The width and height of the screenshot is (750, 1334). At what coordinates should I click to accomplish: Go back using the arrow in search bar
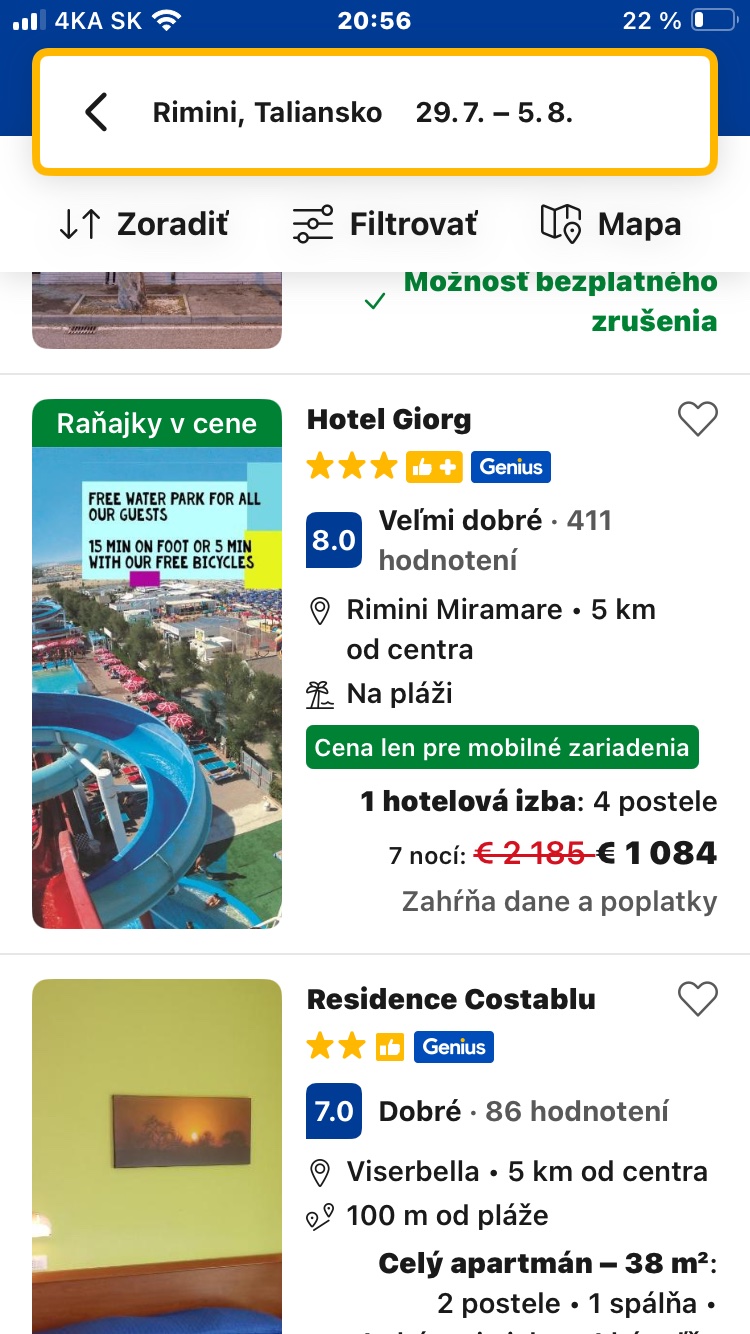pyautogui.click(x=96, y=112)
